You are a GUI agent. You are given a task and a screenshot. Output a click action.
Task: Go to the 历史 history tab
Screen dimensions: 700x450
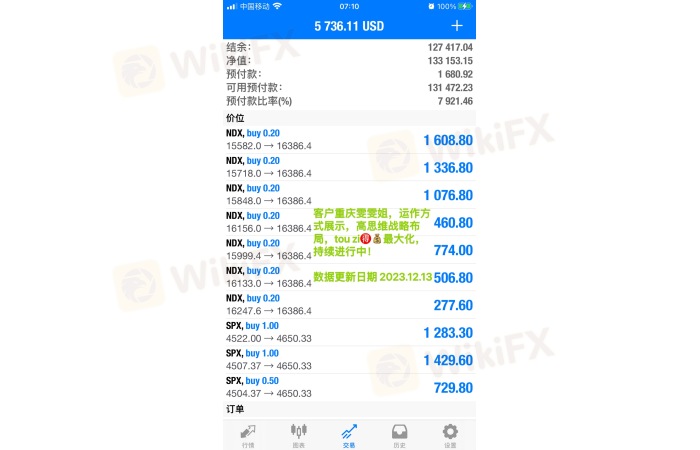pyautogui.click(x=400, y=434)
